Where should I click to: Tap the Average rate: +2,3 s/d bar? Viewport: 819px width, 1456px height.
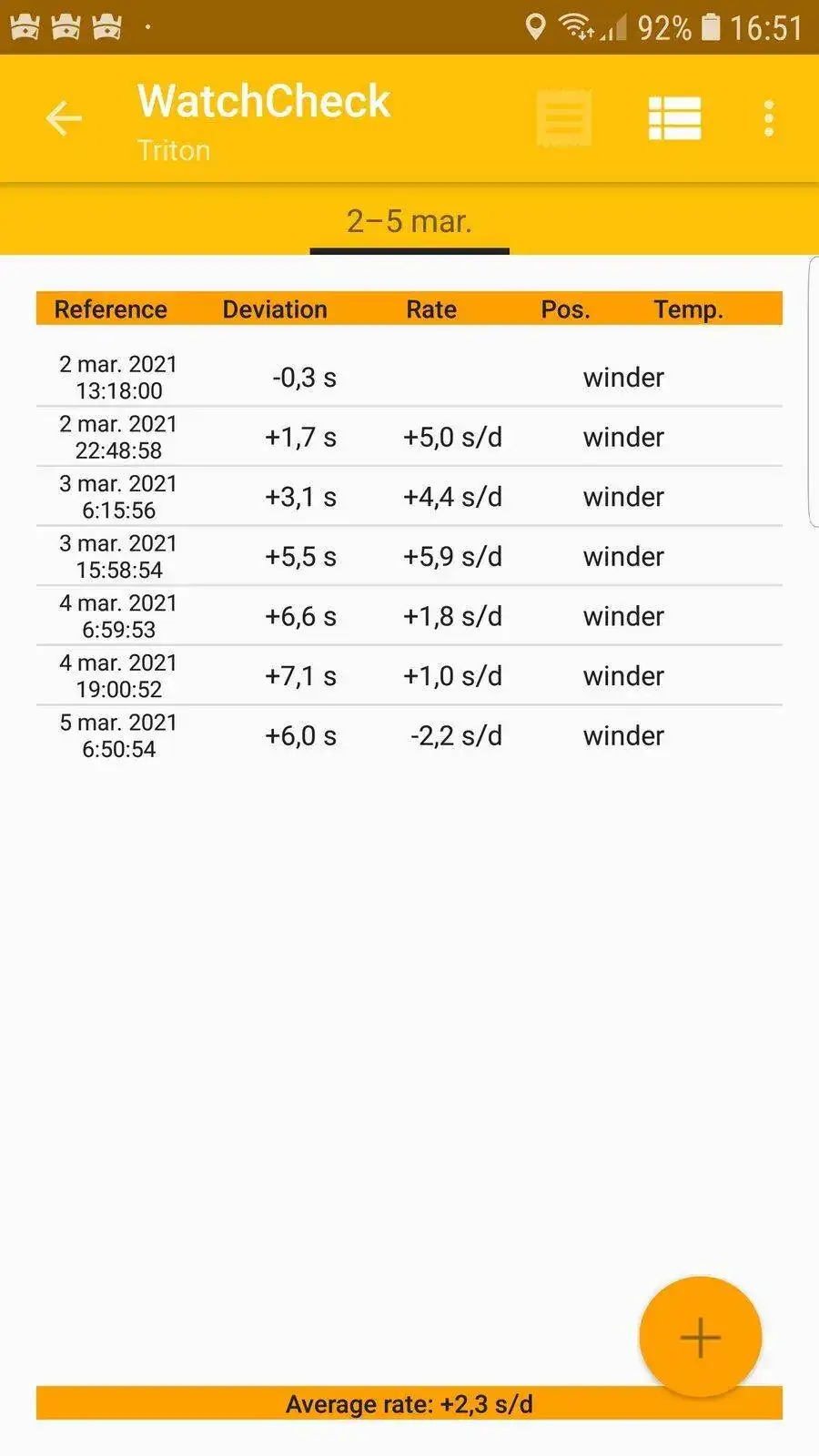click(x=409, y=1403)
